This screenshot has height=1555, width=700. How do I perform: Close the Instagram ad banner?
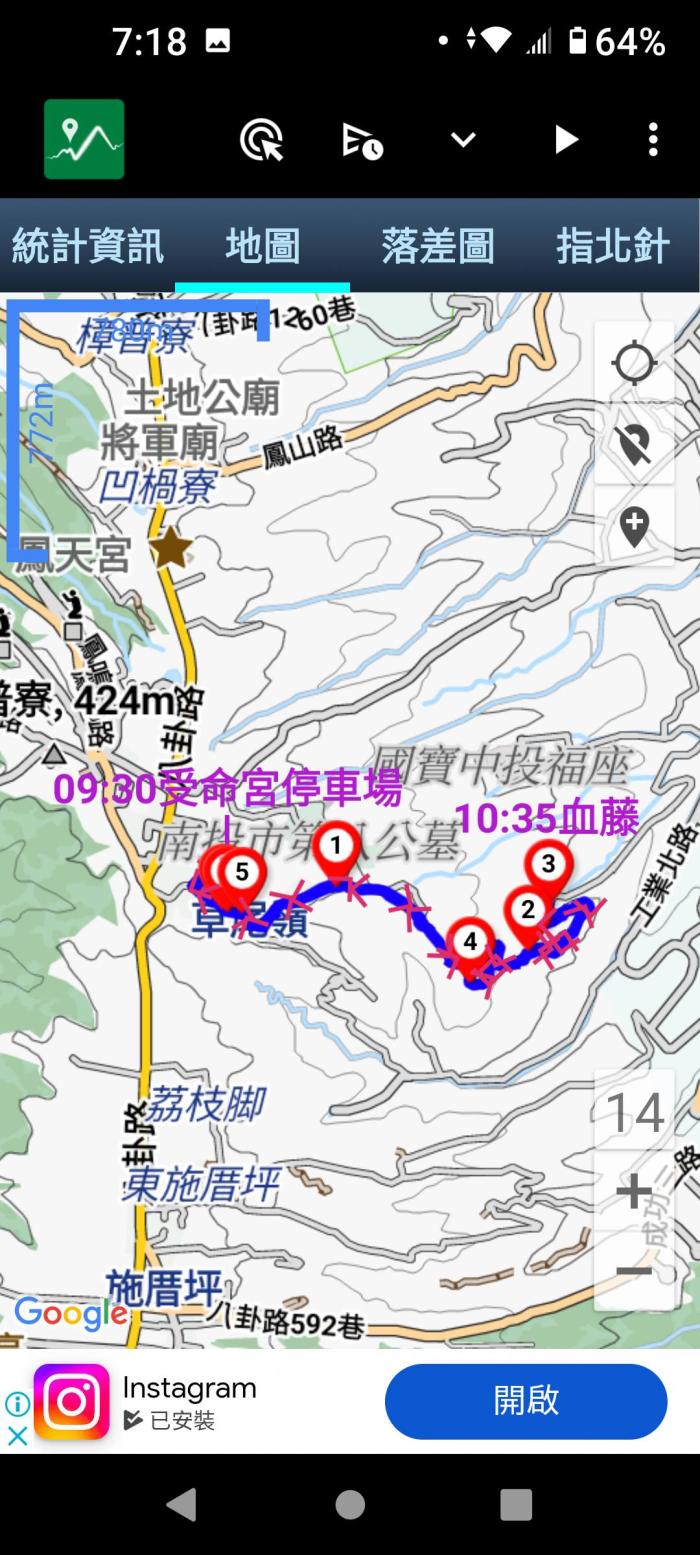coord(17,1436)
